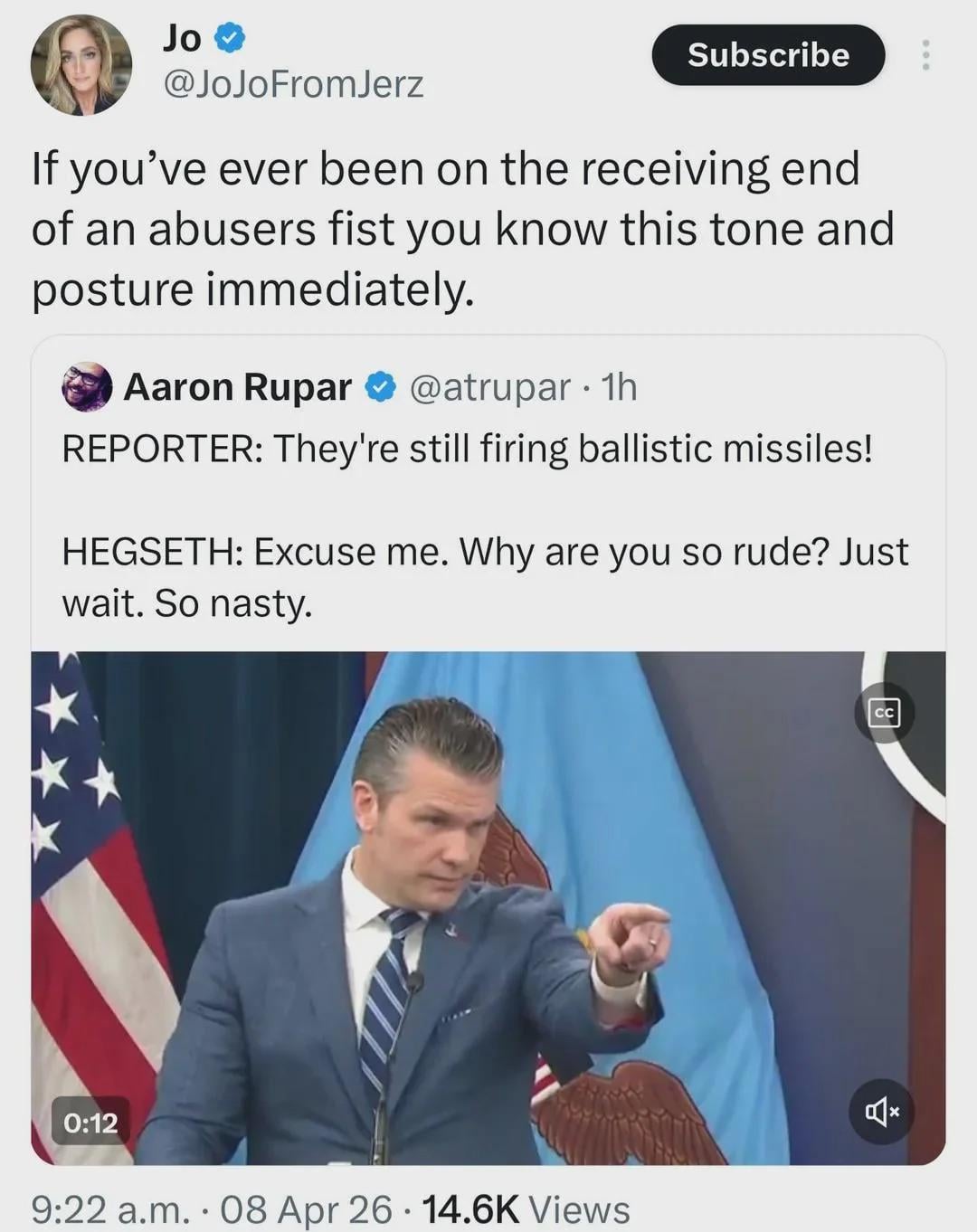This screenshot has width=977, height=1232.
Task: Subscribe to Jo's account
Action: [x=767, y=55]
